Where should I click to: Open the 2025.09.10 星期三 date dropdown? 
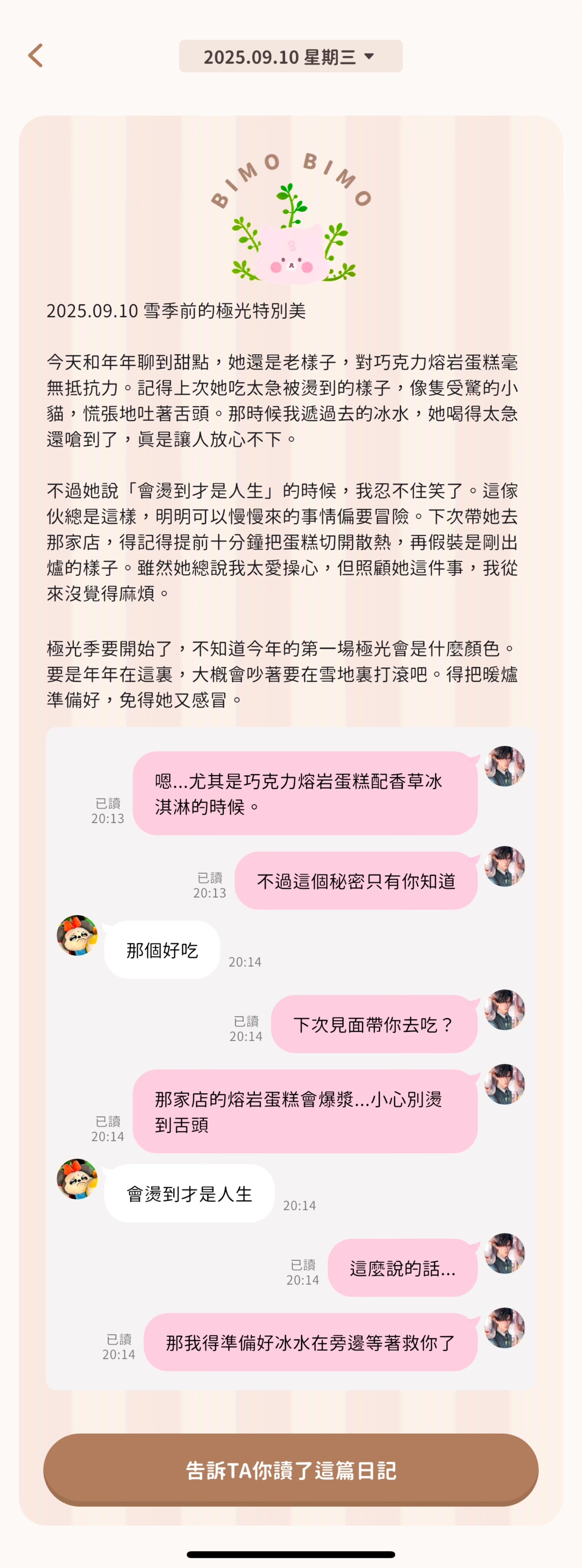(x=290, y=57)
